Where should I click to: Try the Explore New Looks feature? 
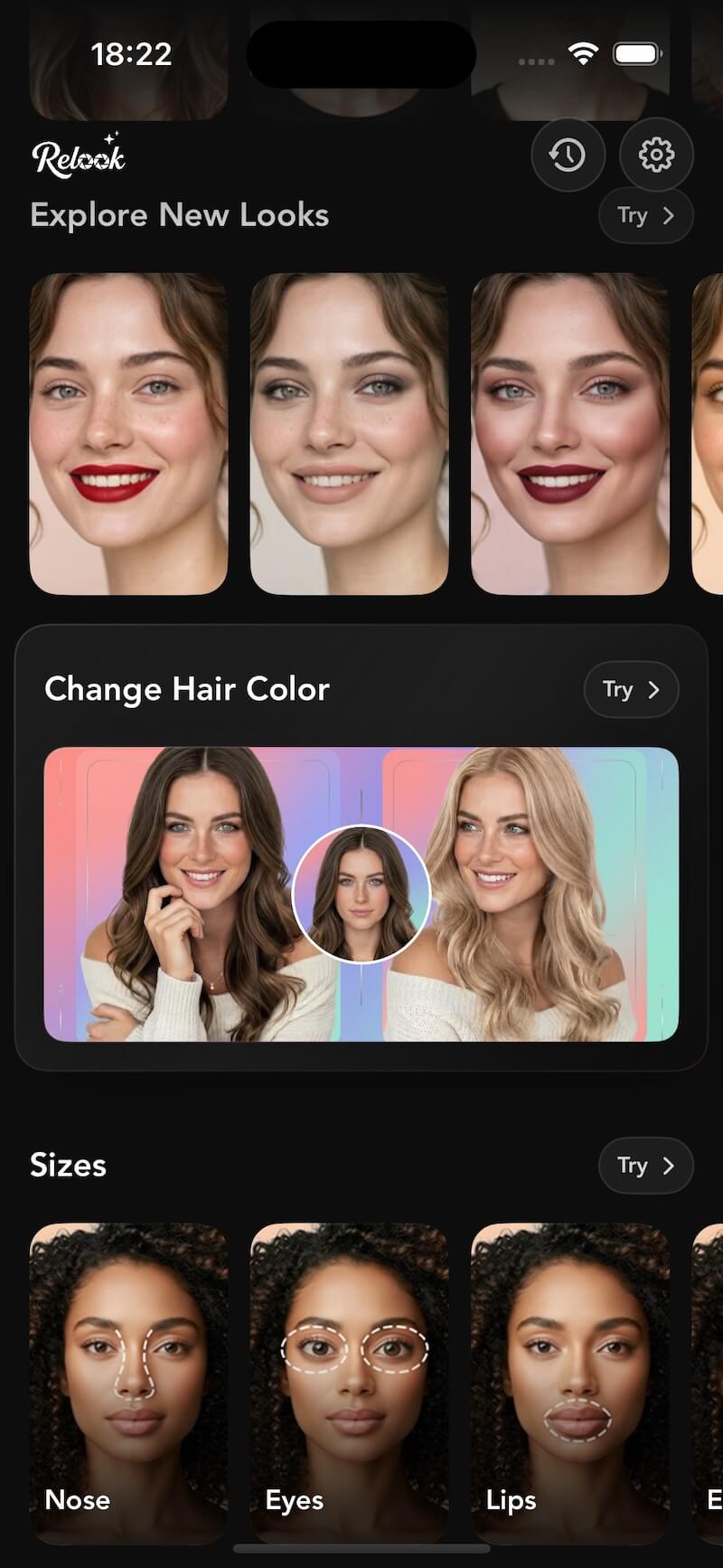(x=644, y=215)
